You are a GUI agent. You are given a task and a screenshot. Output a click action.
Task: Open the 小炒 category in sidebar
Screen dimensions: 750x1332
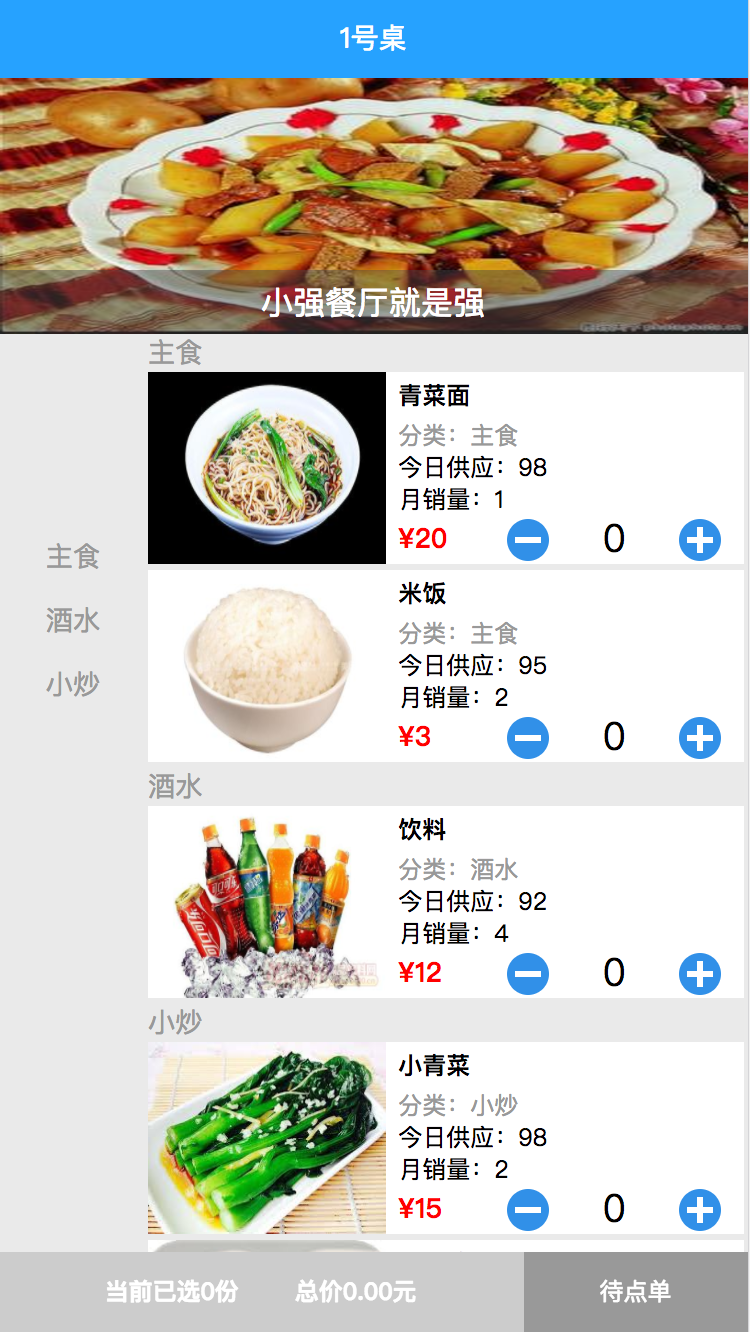coord(71,683)
